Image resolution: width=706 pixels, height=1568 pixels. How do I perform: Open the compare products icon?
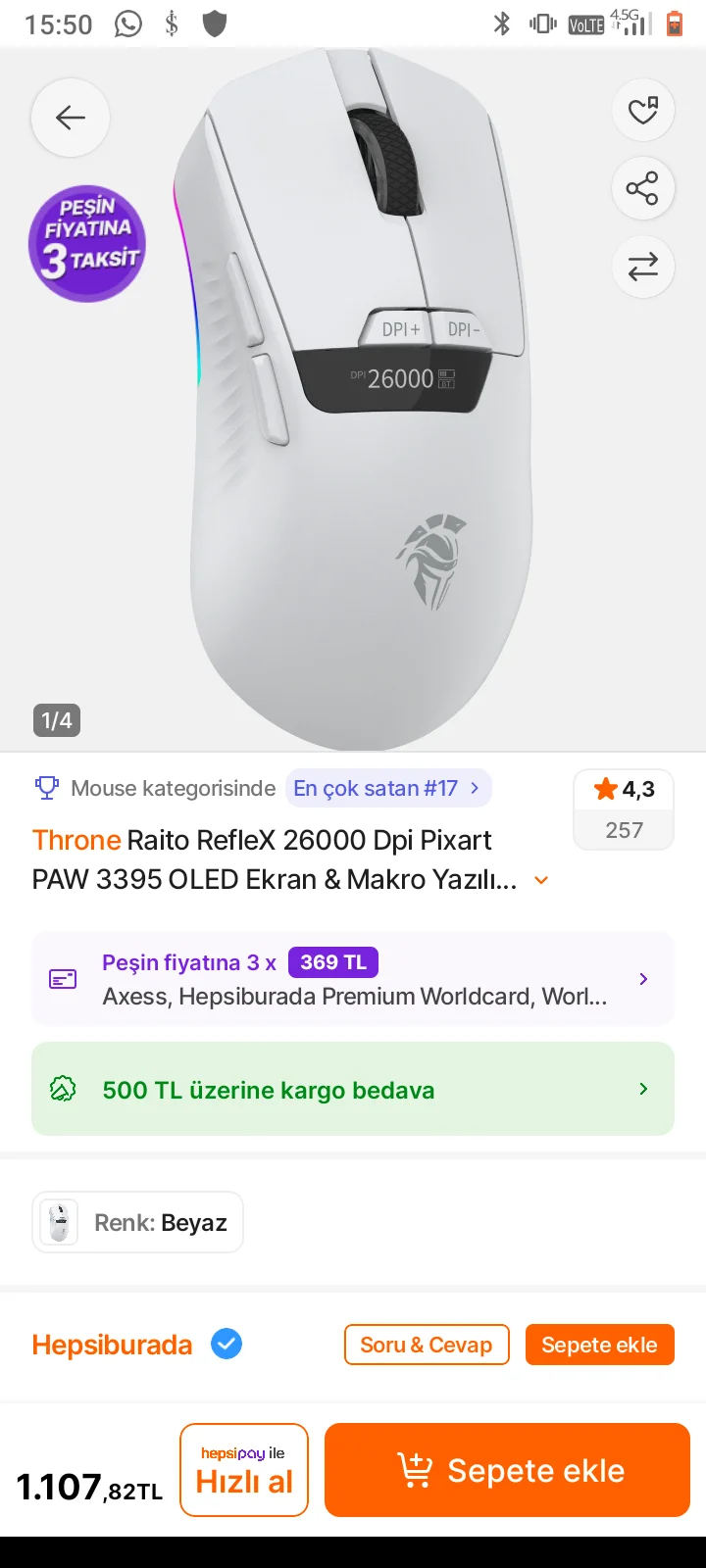642,267
